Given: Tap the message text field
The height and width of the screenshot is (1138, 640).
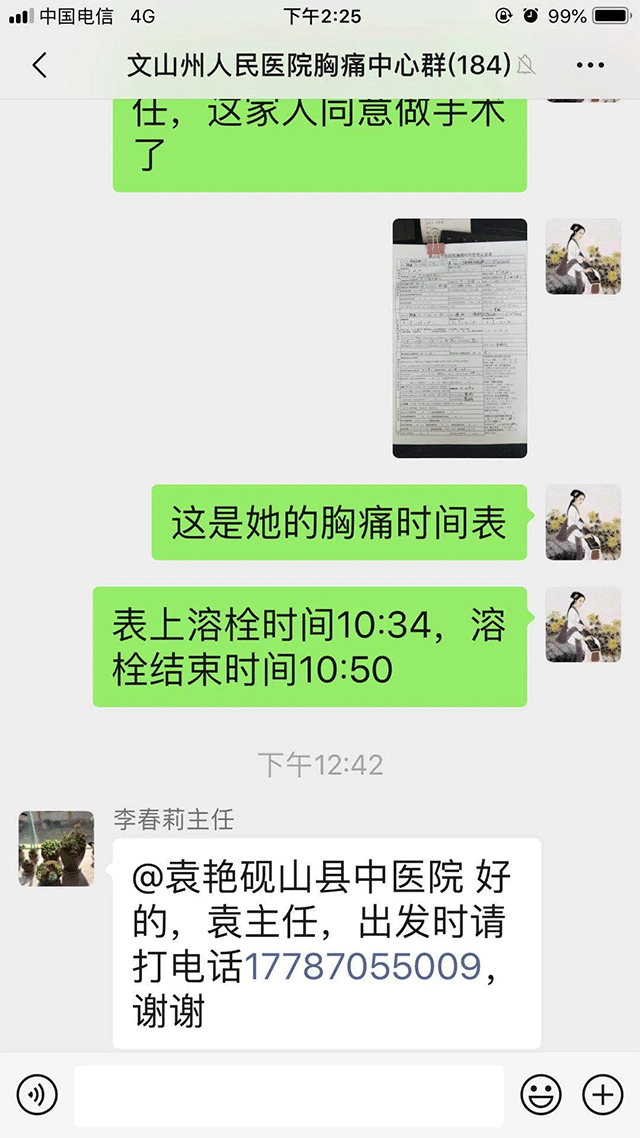Looking at the screenshot, I should click(x=289, y=1095).
